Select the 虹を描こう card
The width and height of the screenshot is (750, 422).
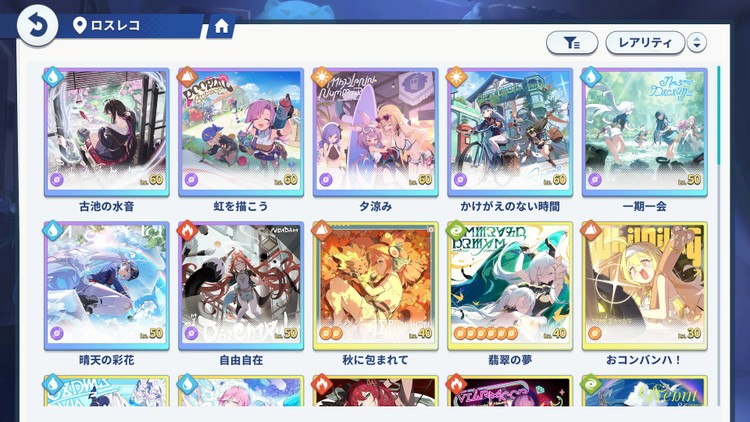point(240,131)
